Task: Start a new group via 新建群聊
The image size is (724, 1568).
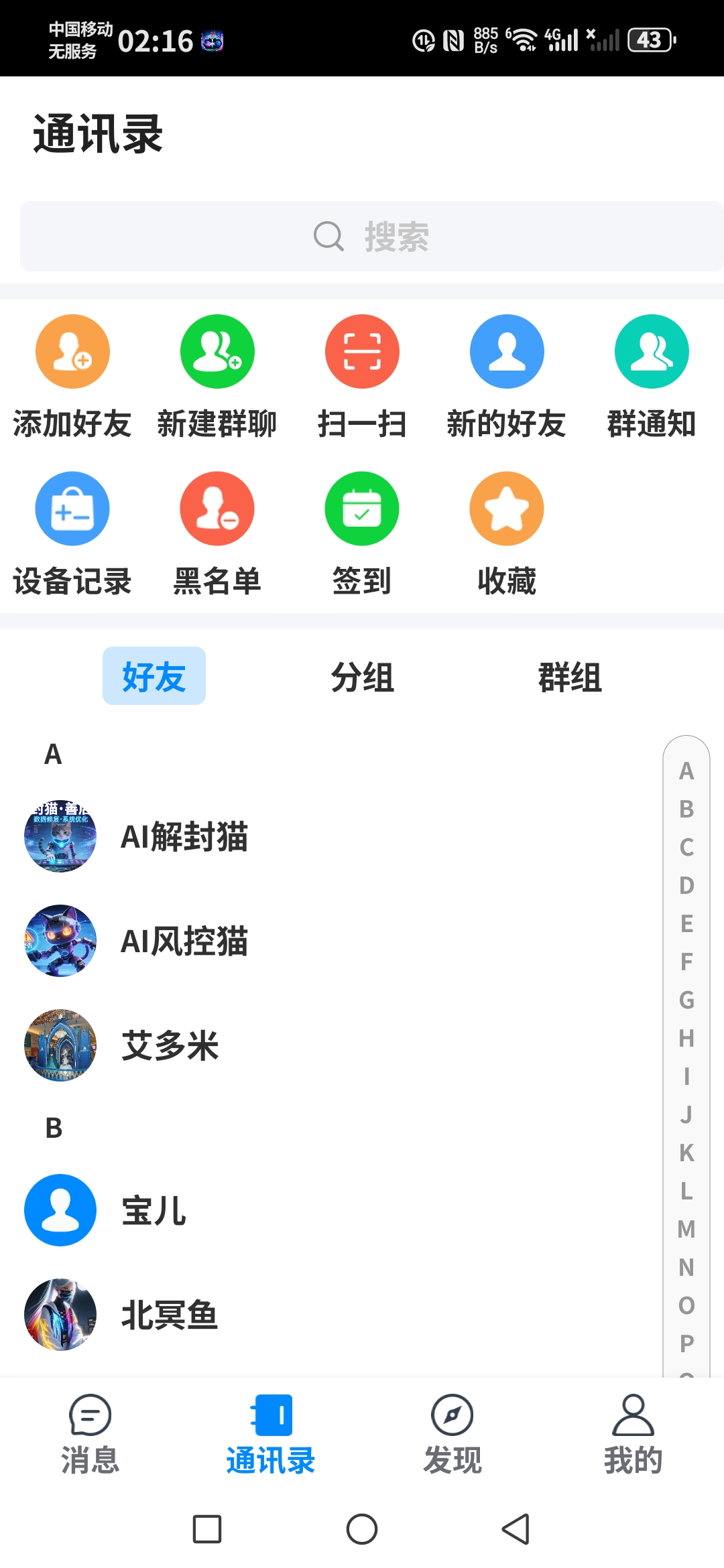Action: (x=217, y=352)
